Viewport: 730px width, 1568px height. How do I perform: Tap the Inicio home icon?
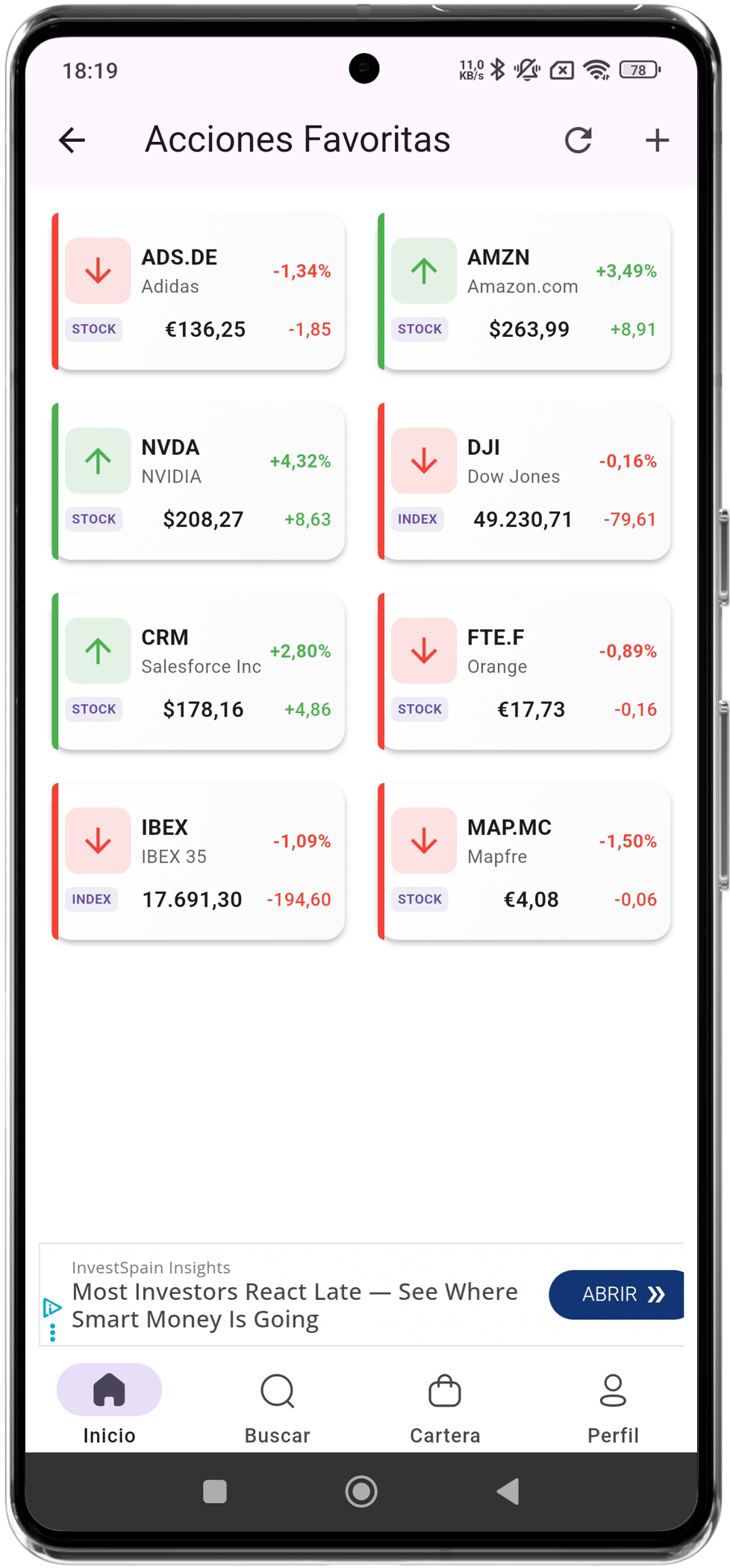click(x=108, y=1389)
